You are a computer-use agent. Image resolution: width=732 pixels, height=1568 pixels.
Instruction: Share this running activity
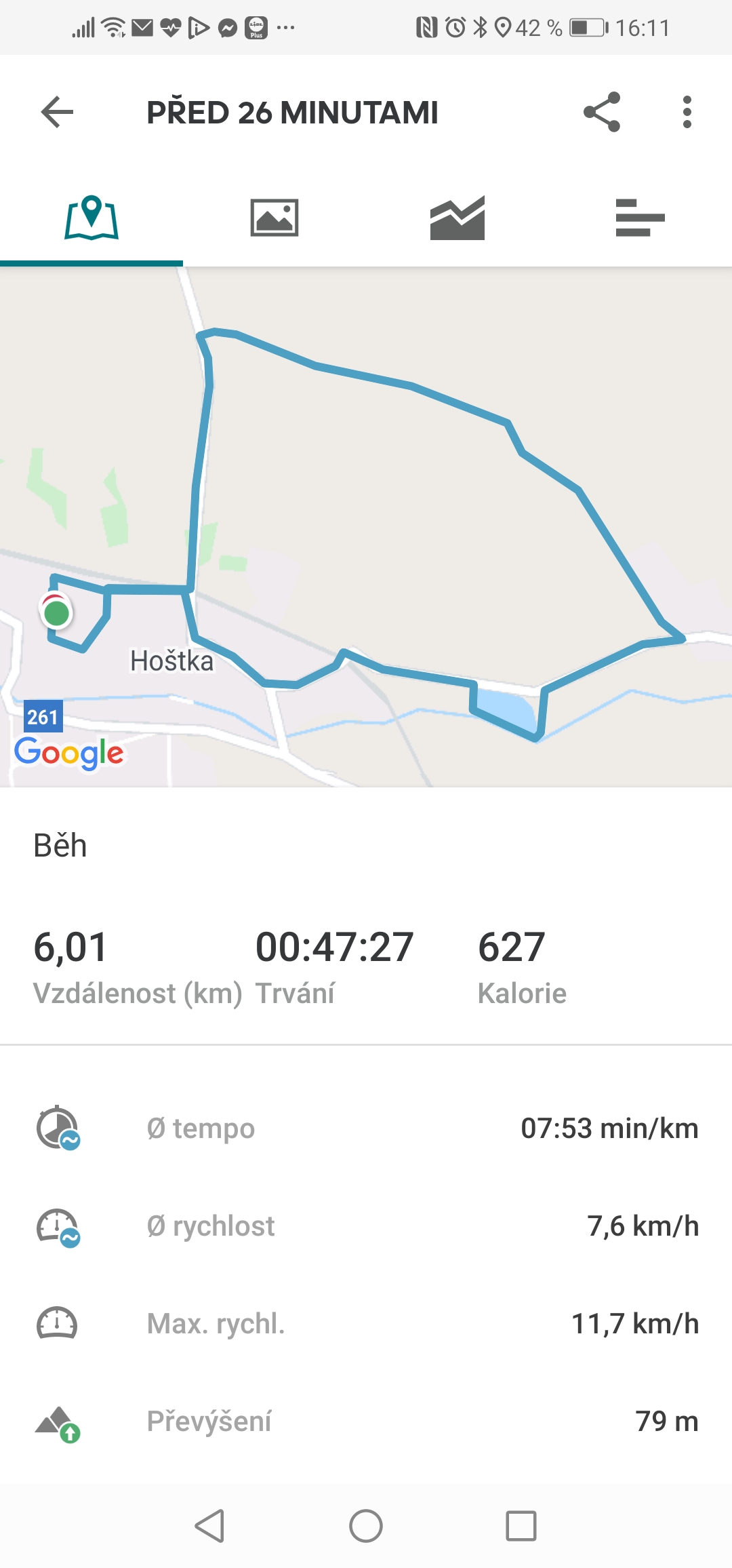(x=602, y=112)
